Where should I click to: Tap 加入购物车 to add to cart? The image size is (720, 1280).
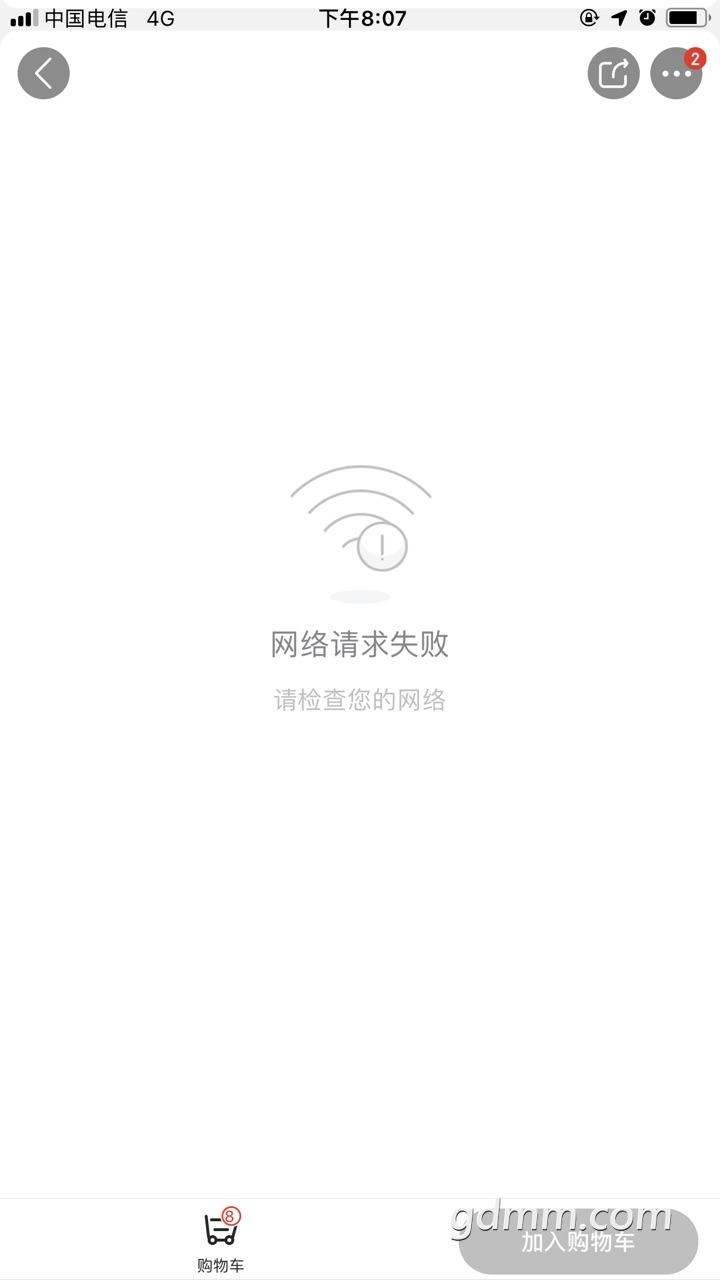(x=578, y=1242)
